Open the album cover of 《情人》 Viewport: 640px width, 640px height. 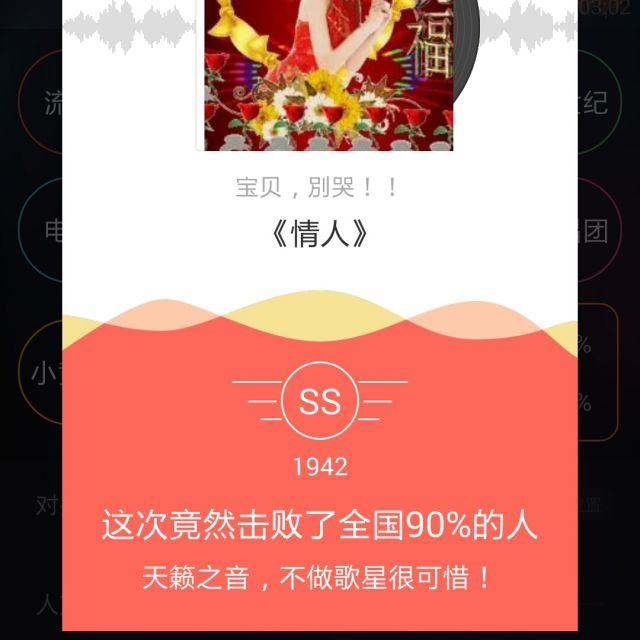(328, 75)
